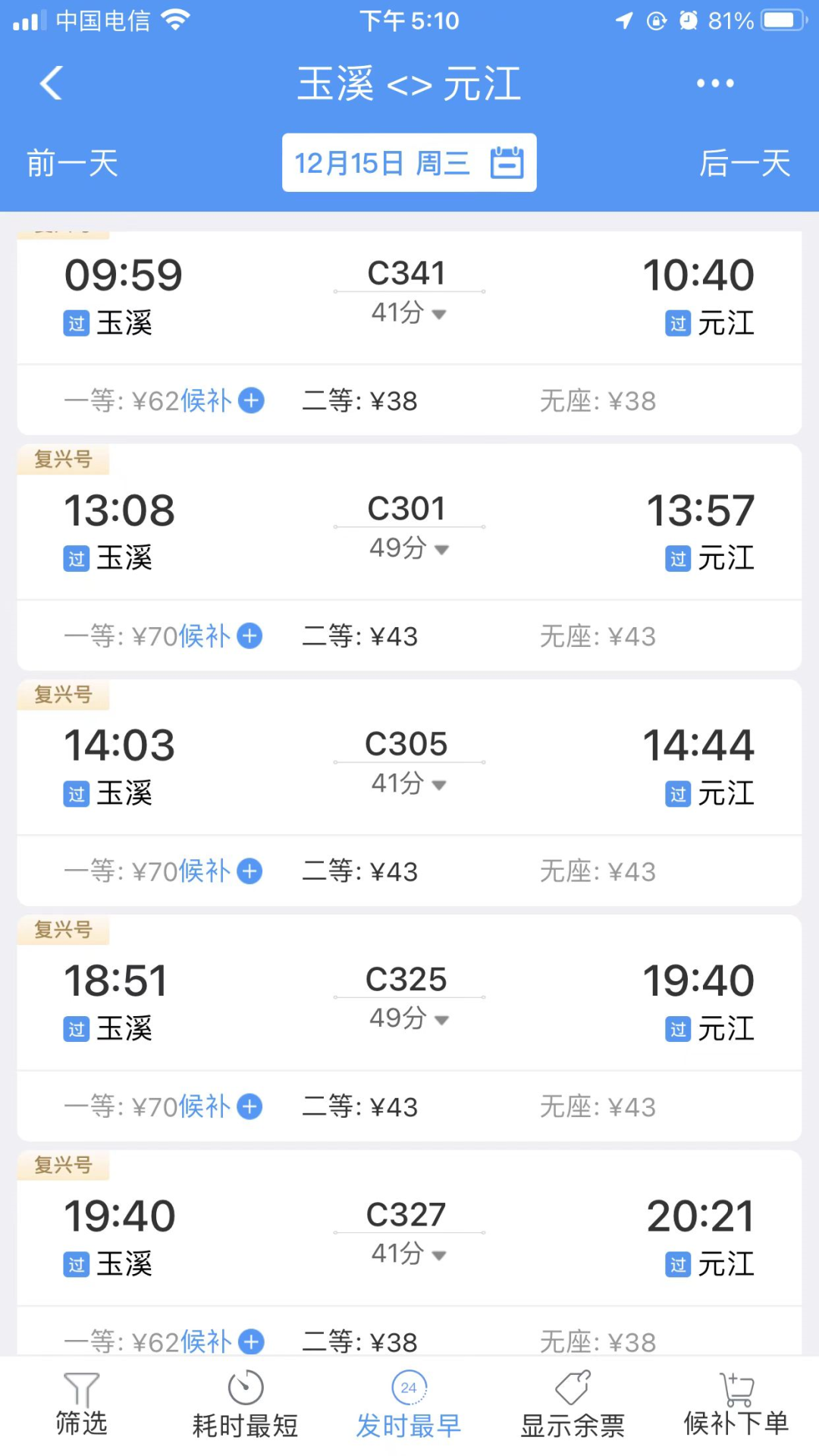Screen dimensions: 819x1456
Task: Tap the blue + icon next to C341 候补
Action: tap(250, 400)
